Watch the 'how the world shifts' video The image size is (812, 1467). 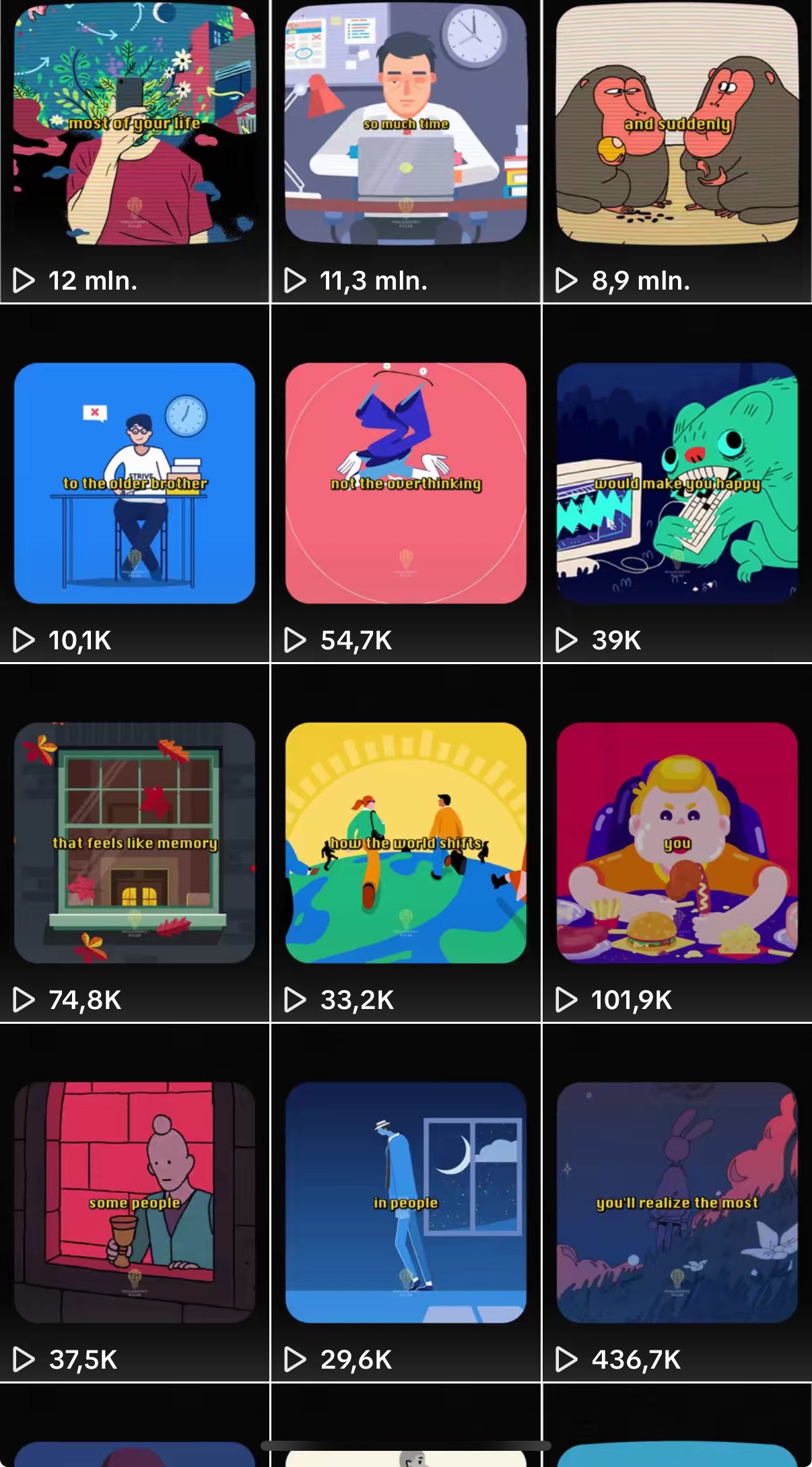click(x=406, y=843)
